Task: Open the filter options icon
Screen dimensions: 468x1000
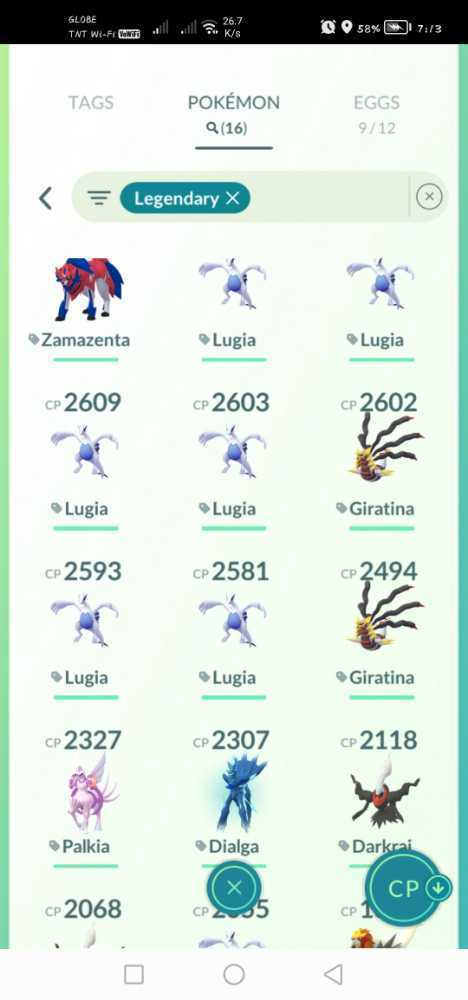Action: point(99,198)
